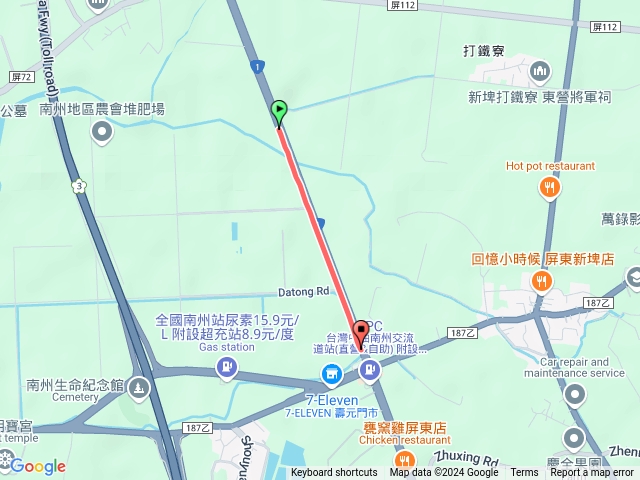Viewport: 640px width, 480px height.
Task: Open the Hot pot restaurant marker
Action: click(549, 187)
